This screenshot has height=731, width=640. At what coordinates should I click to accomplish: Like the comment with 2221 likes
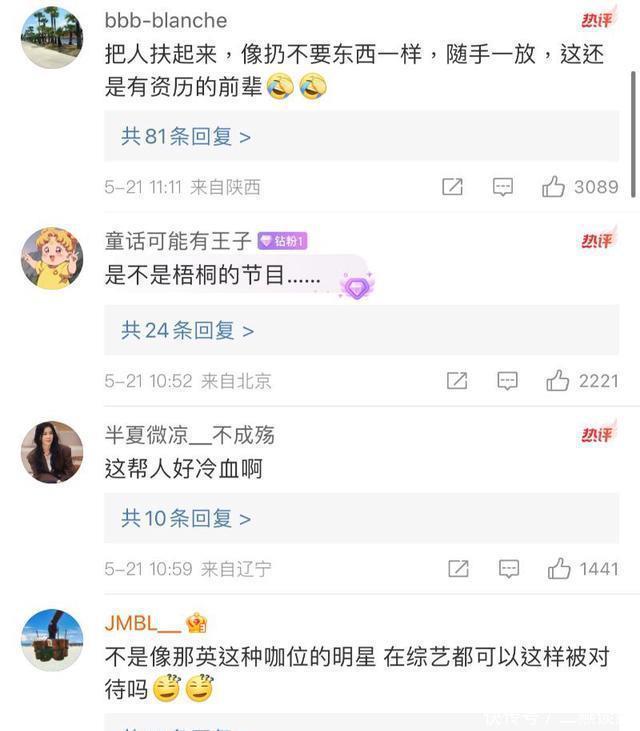click(x=558, y=381)
